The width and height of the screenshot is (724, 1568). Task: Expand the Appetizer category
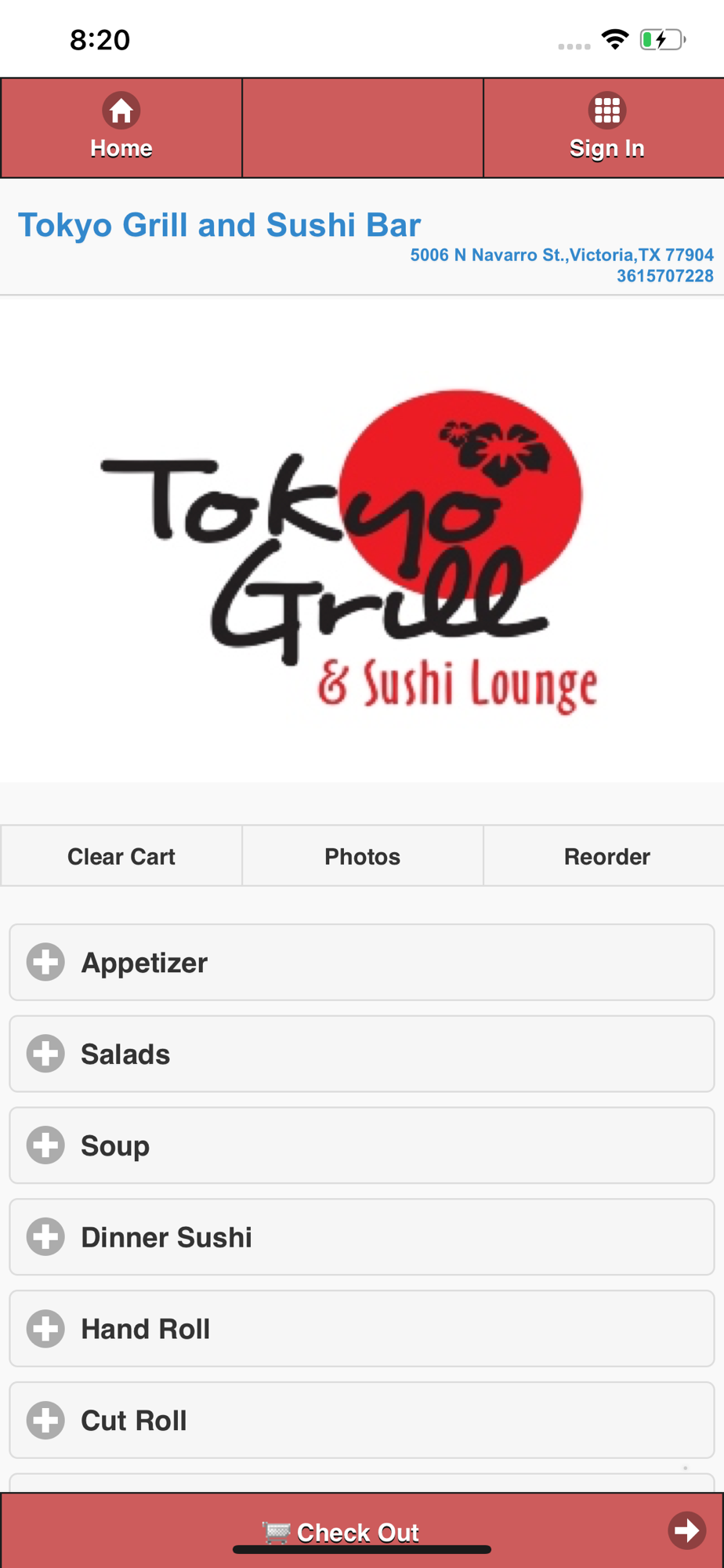(x=361, y=962)
